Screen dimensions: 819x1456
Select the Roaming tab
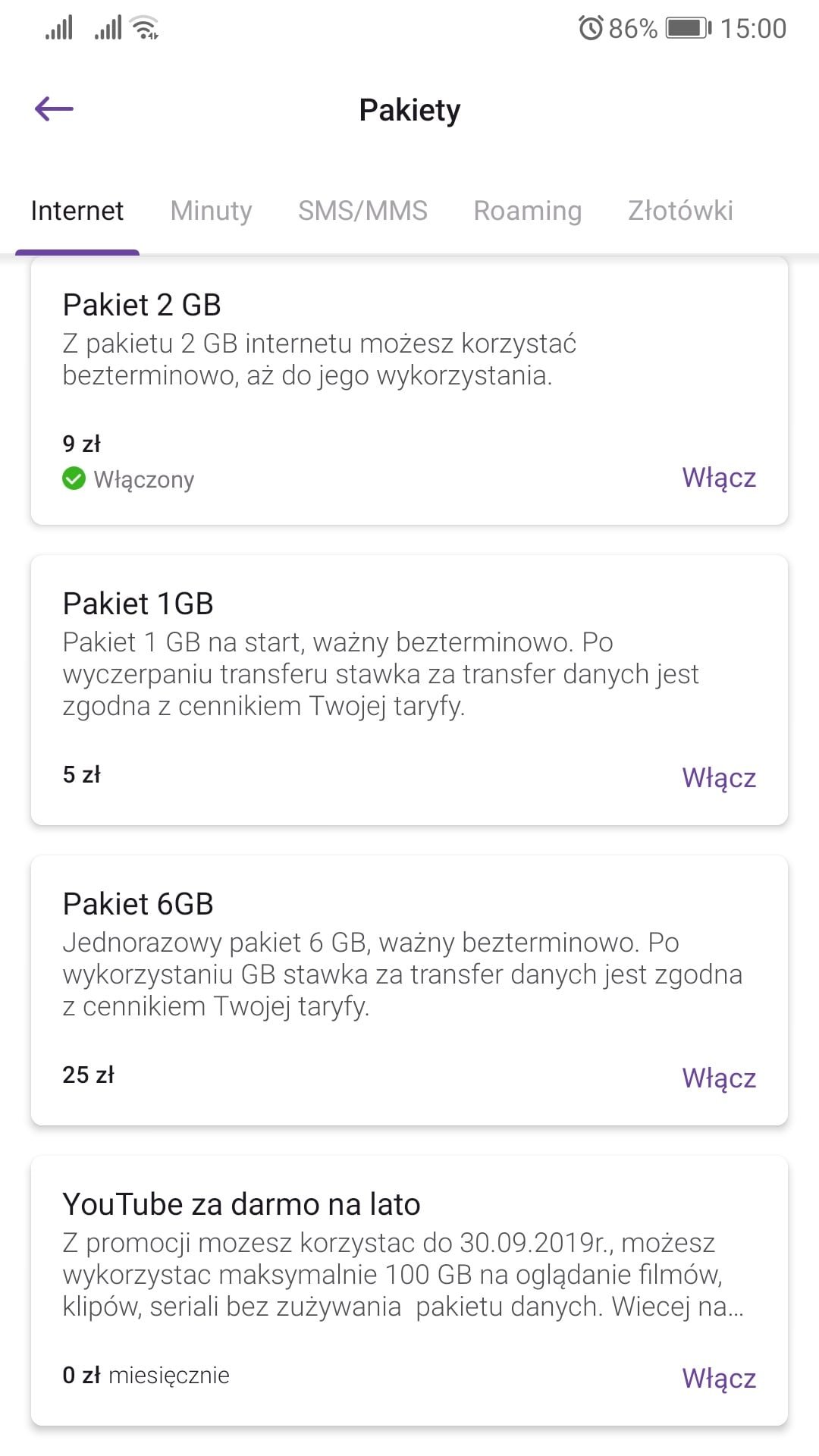click(528, 211)
